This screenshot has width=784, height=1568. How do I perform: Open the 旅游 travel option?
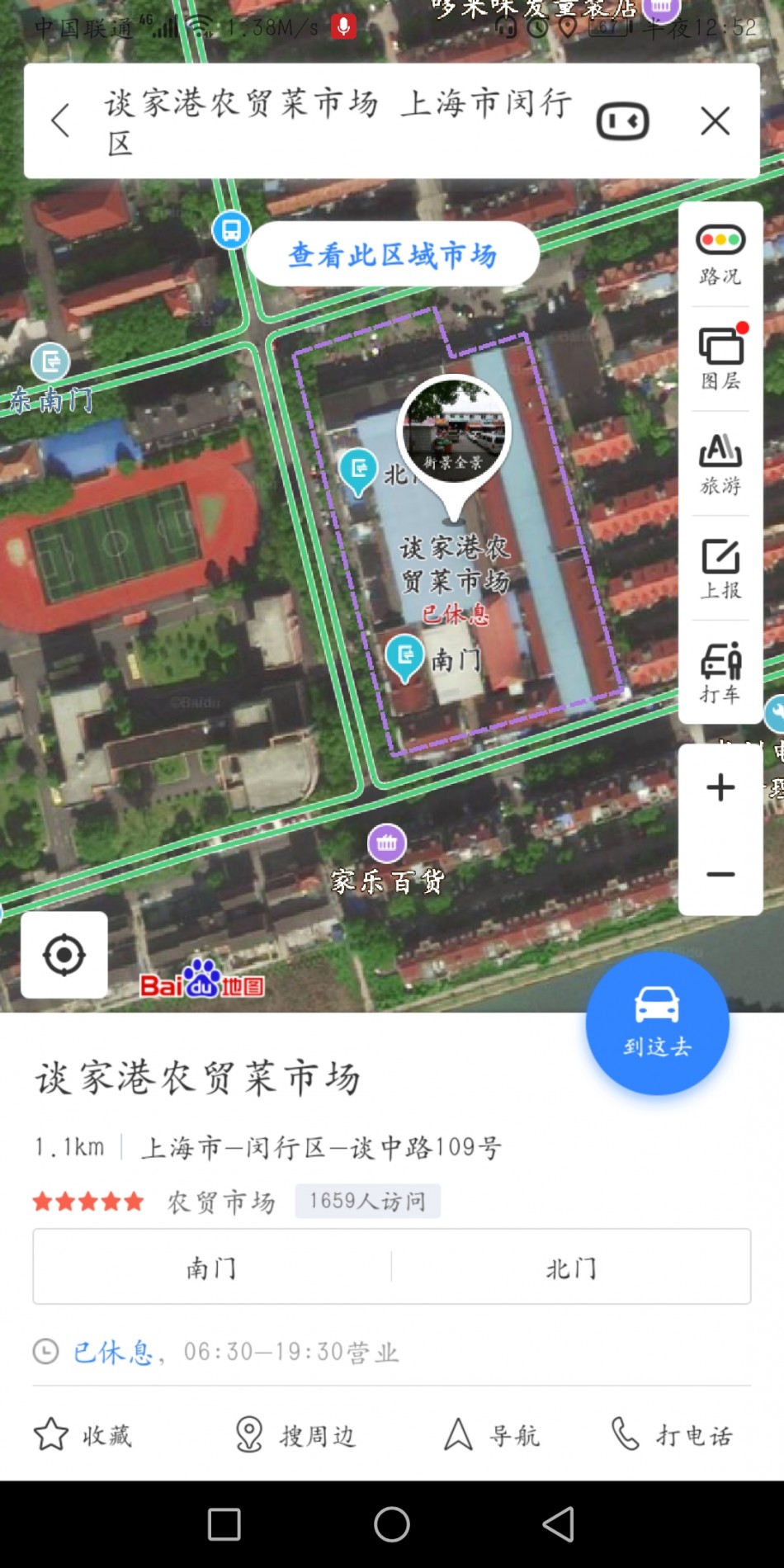[720, 464]
